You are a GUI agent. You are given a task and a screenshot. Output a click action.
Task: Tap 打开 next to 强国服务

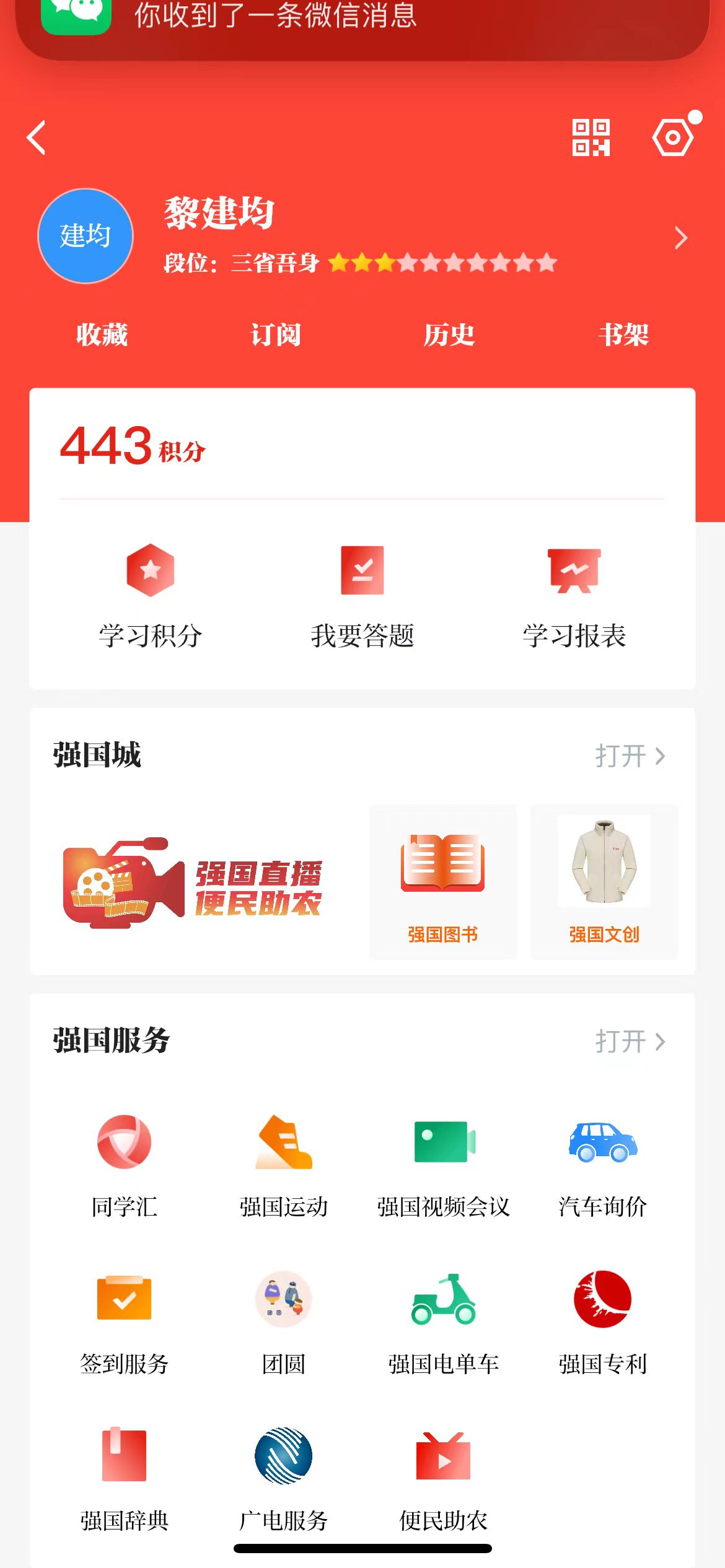630,1042
